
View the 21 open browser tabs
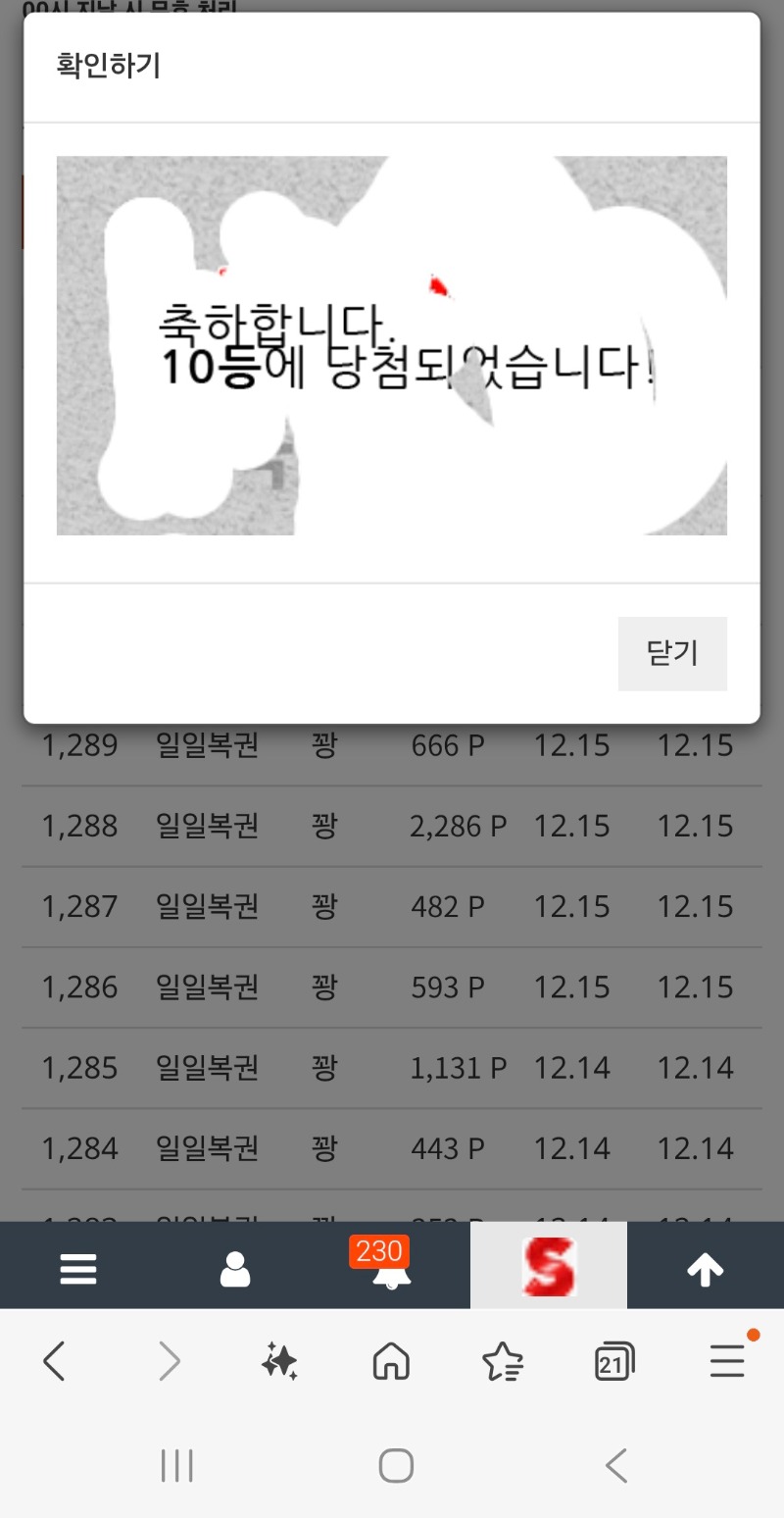pos(614,1361)
